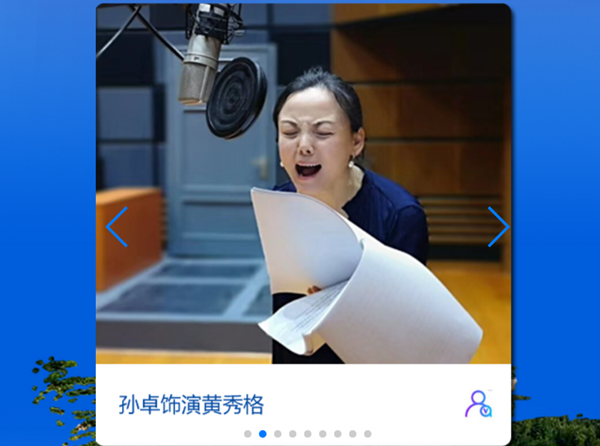The height and width of the screenshot is (446, 600).
Task: Tap the person search icon beside caption
Action: tap(478, 403)
